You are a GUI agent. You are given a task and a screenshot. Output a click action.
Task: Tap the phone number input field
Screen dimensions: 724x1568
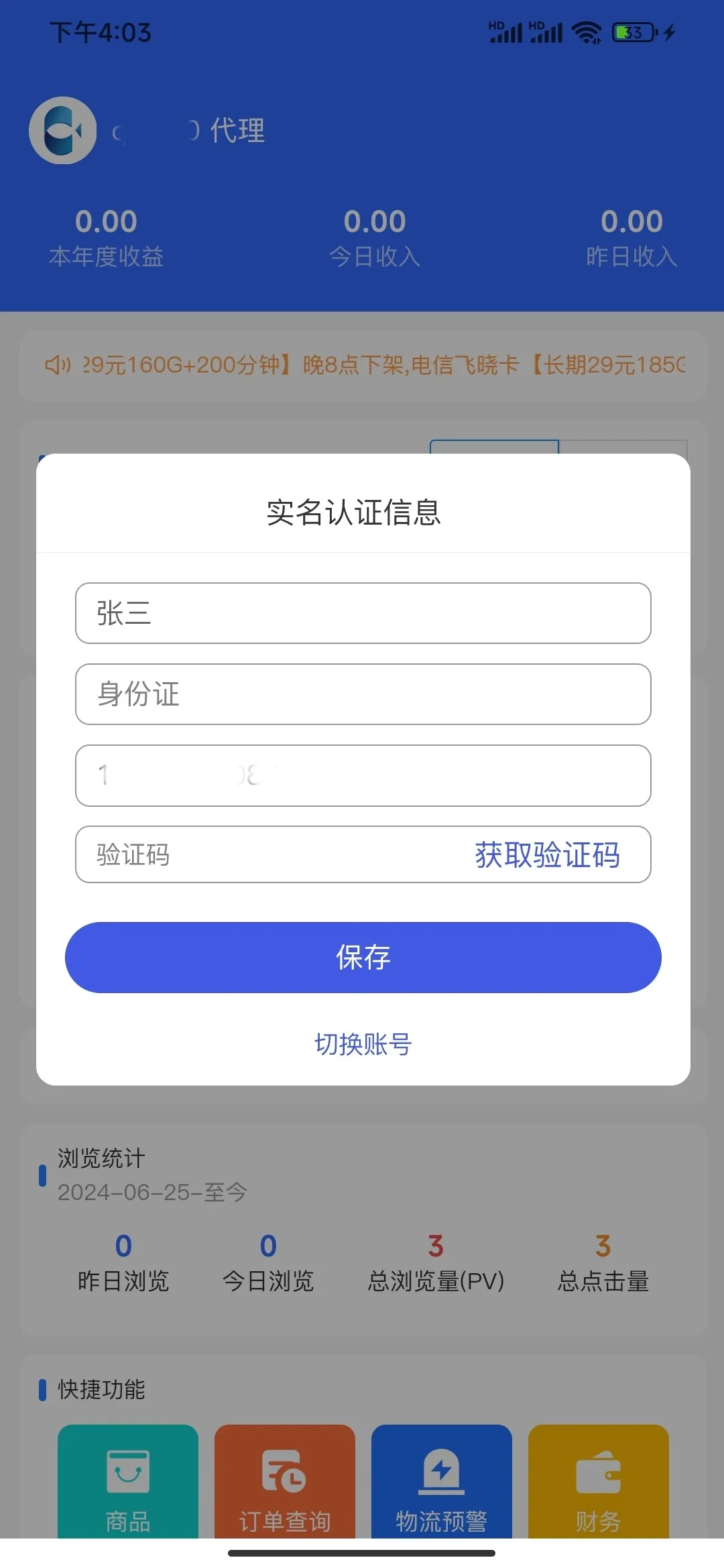click(363, 775)
